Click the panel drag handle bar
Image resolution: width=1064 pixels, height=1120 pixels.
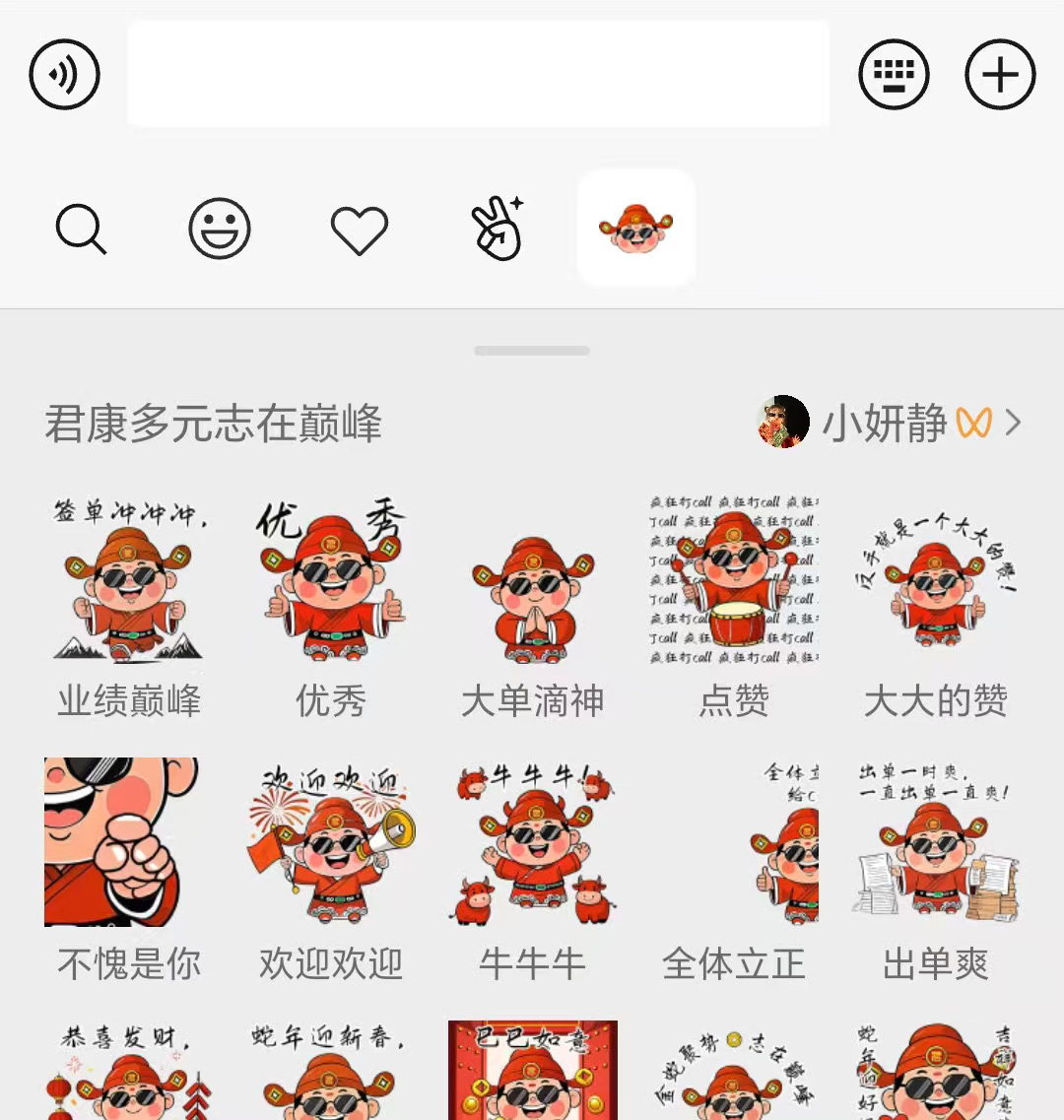pyautogui.click(x=531, y=350)
